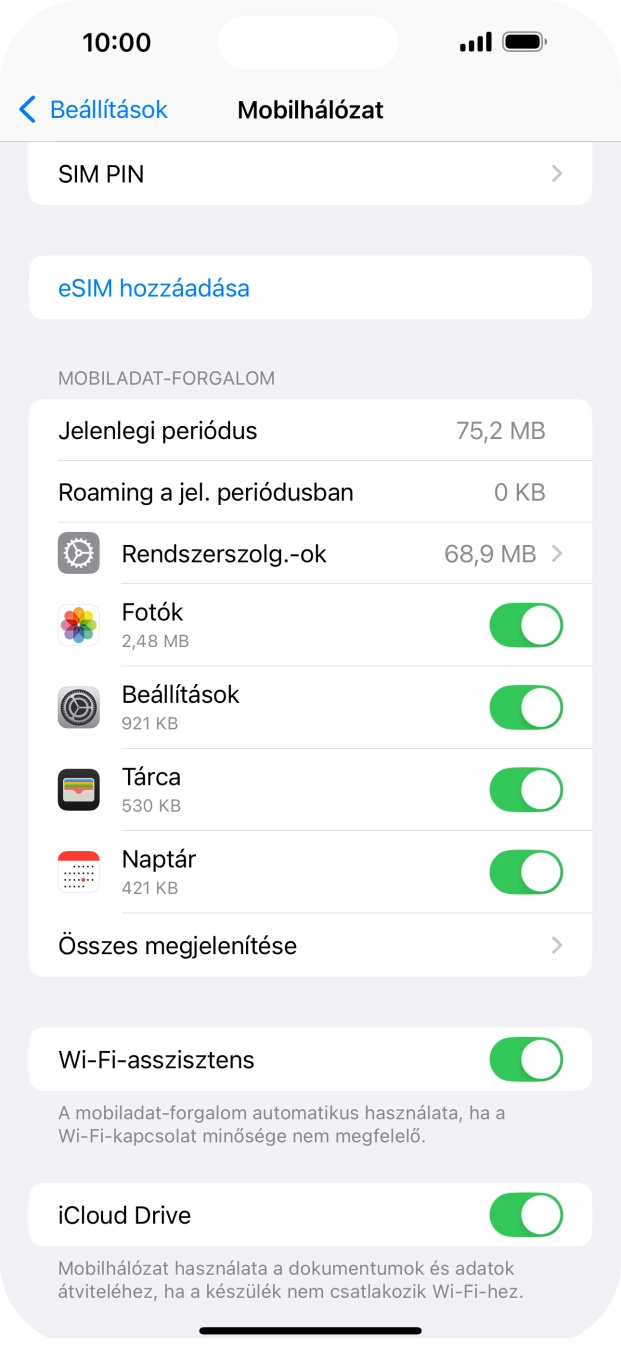Turn off iCloud Drive mobile data

point(525,1215)
